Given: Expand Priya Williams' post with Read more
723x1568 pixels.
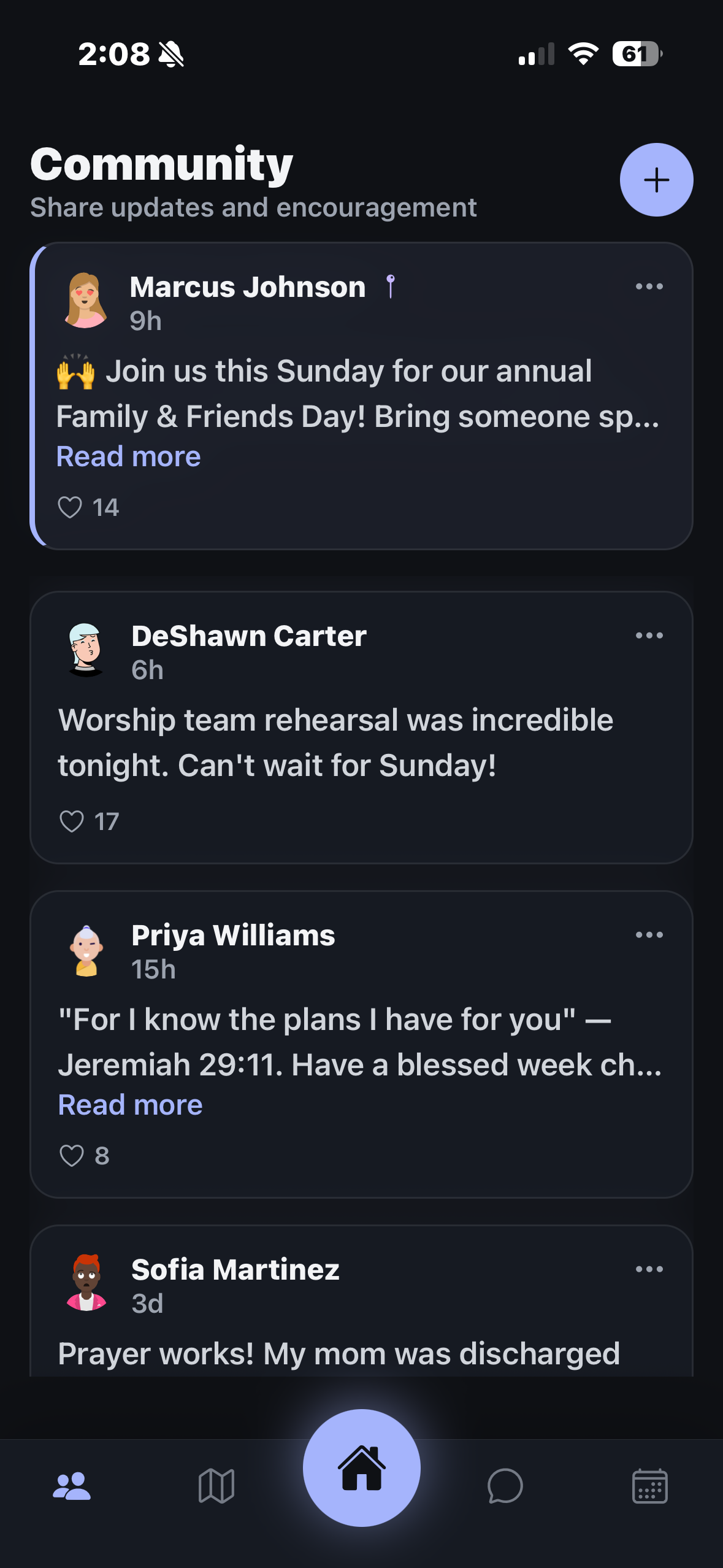Looking at the screenshot, I should pos(129,1104).
